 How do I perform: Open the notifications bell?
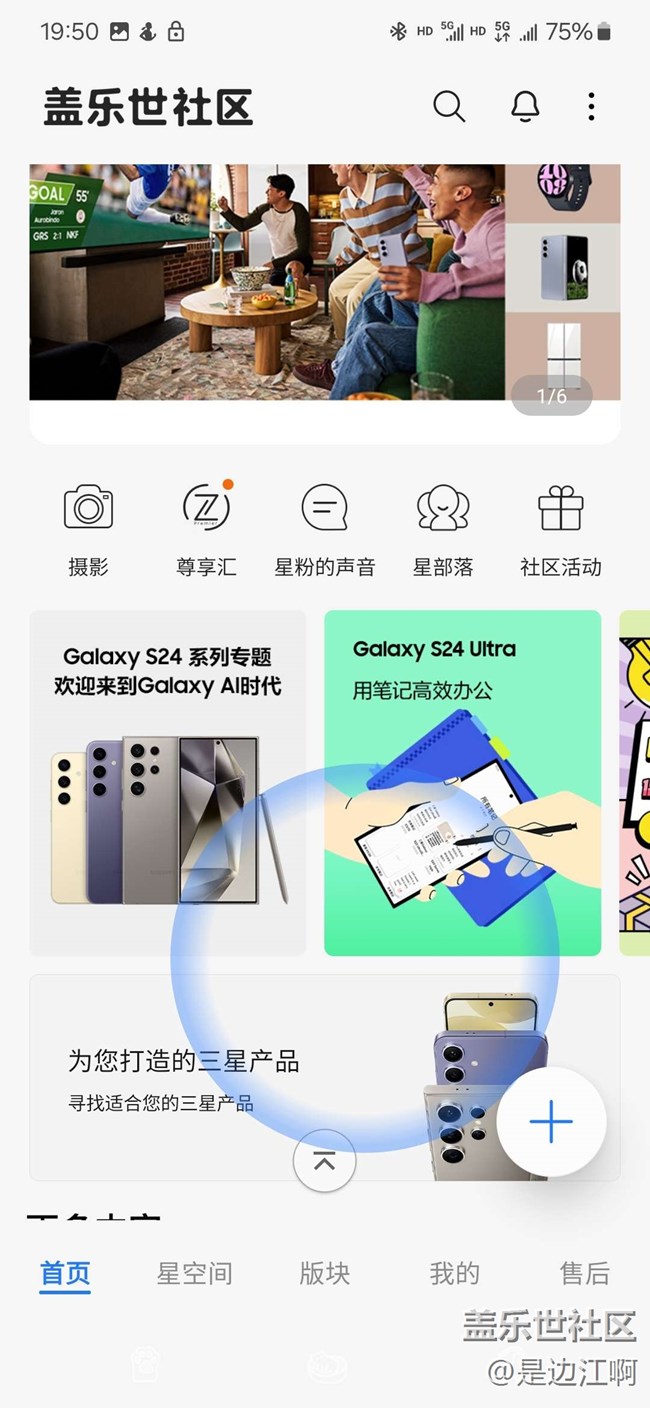525,106
